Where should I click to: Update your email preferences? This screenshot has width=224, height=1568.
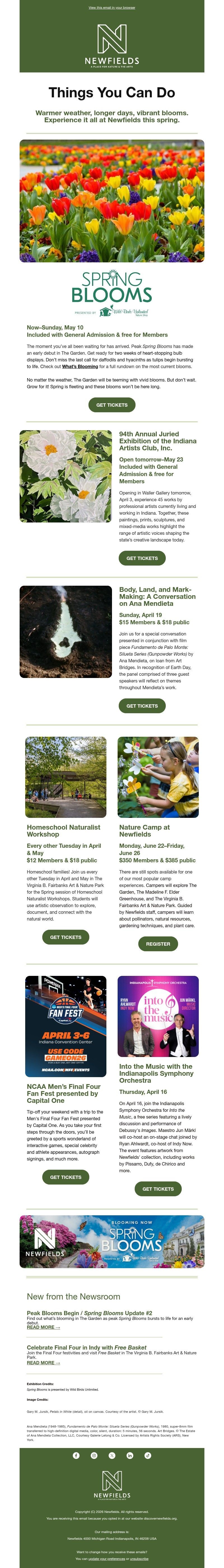[107, 1558]
